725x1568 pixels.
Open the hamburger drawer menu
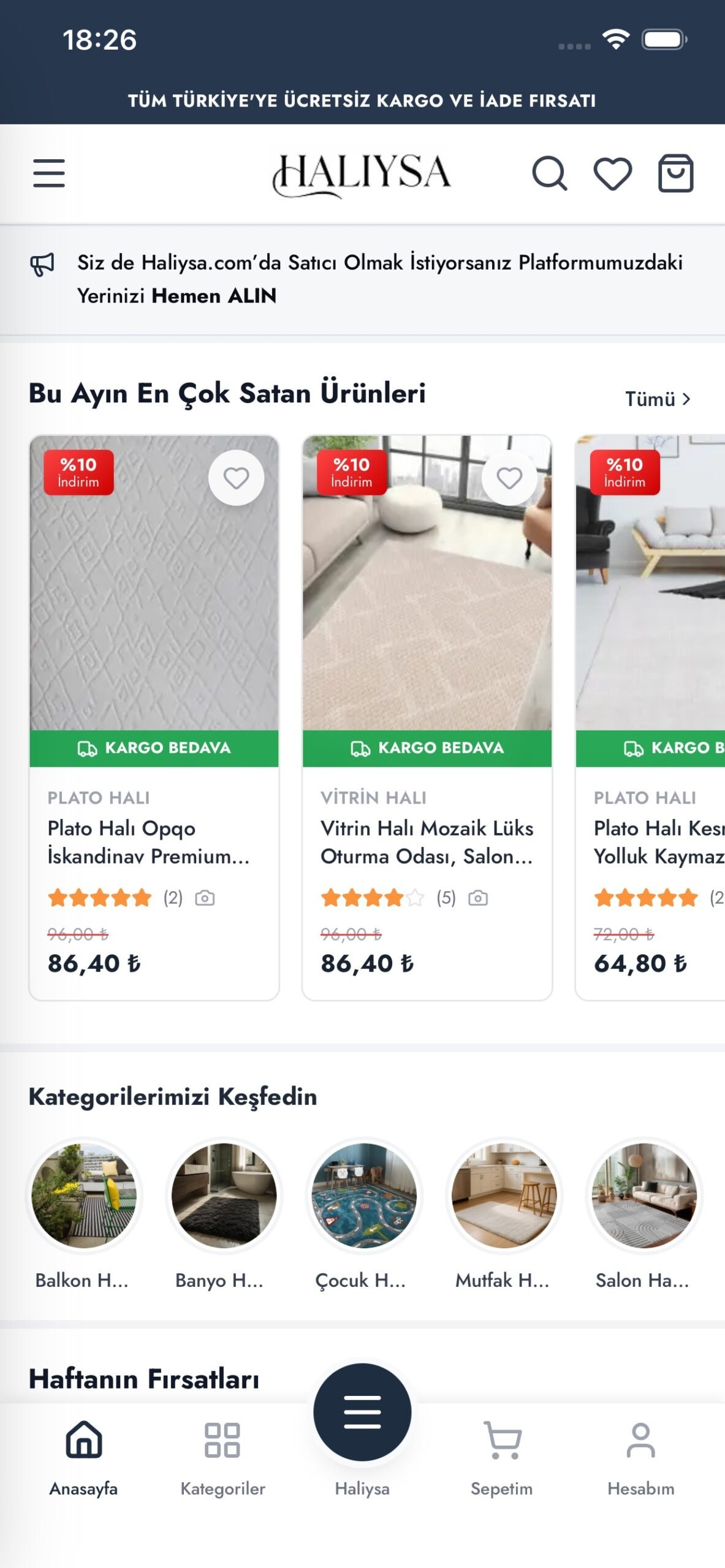[x=49, y=173]
